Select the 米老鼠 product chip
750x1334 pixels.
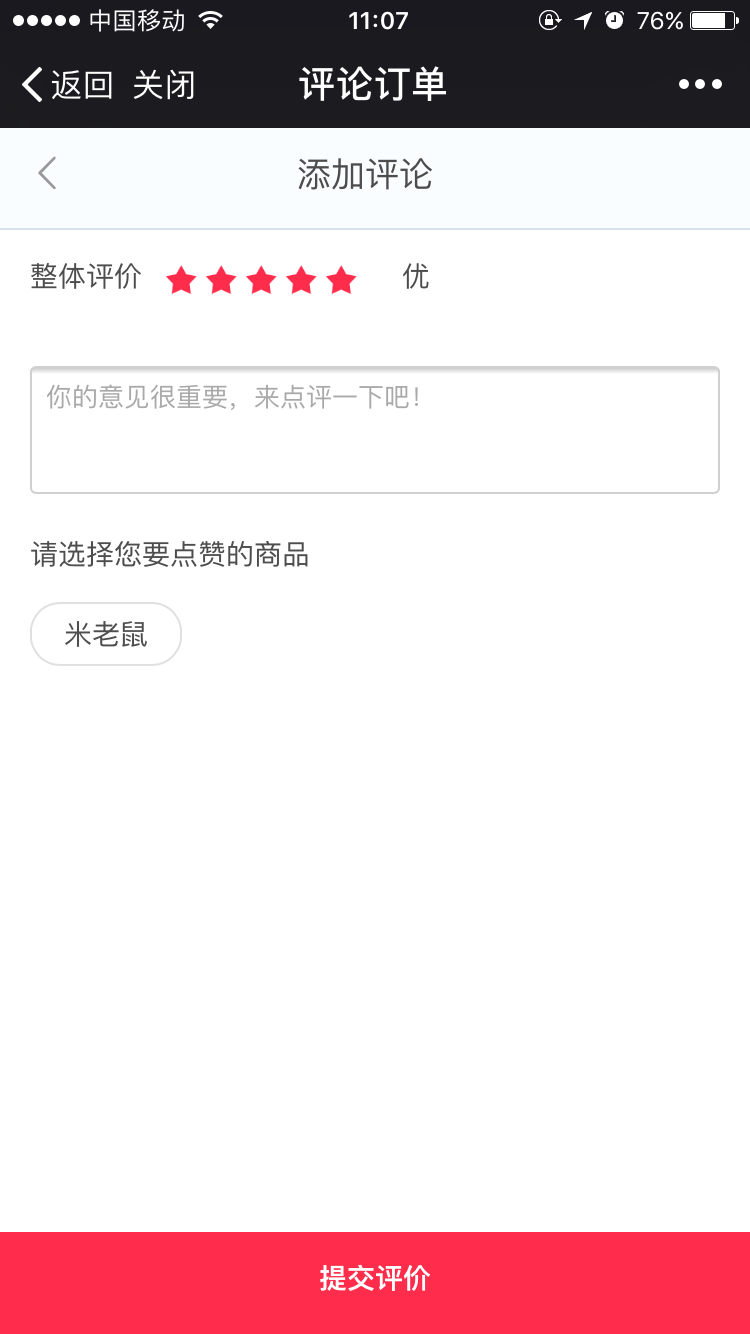tap(106, 634)
